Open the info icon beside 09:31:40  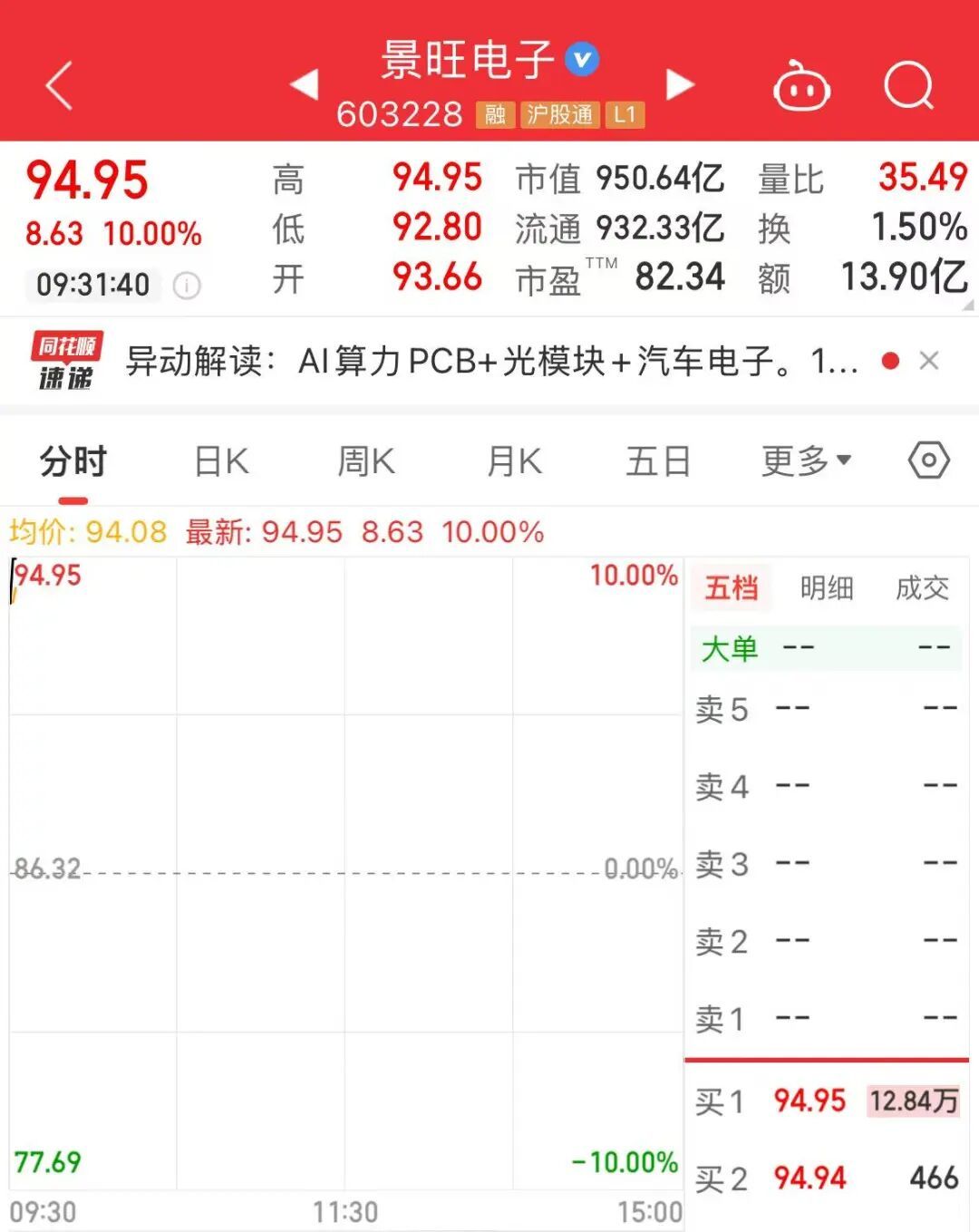coord(187,286)
